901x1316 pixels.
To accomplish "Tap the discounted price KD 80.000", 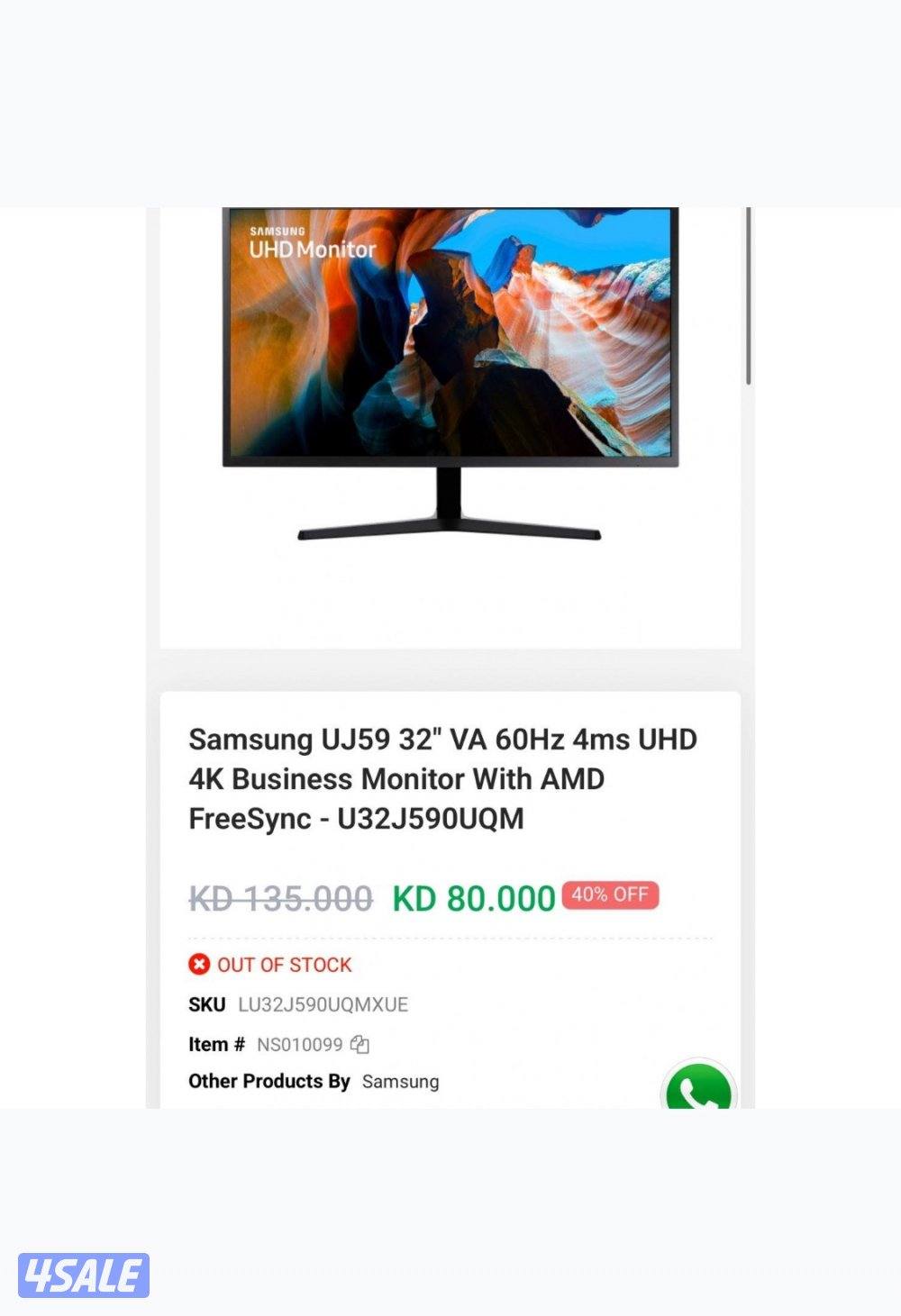I will pos(471,897).
